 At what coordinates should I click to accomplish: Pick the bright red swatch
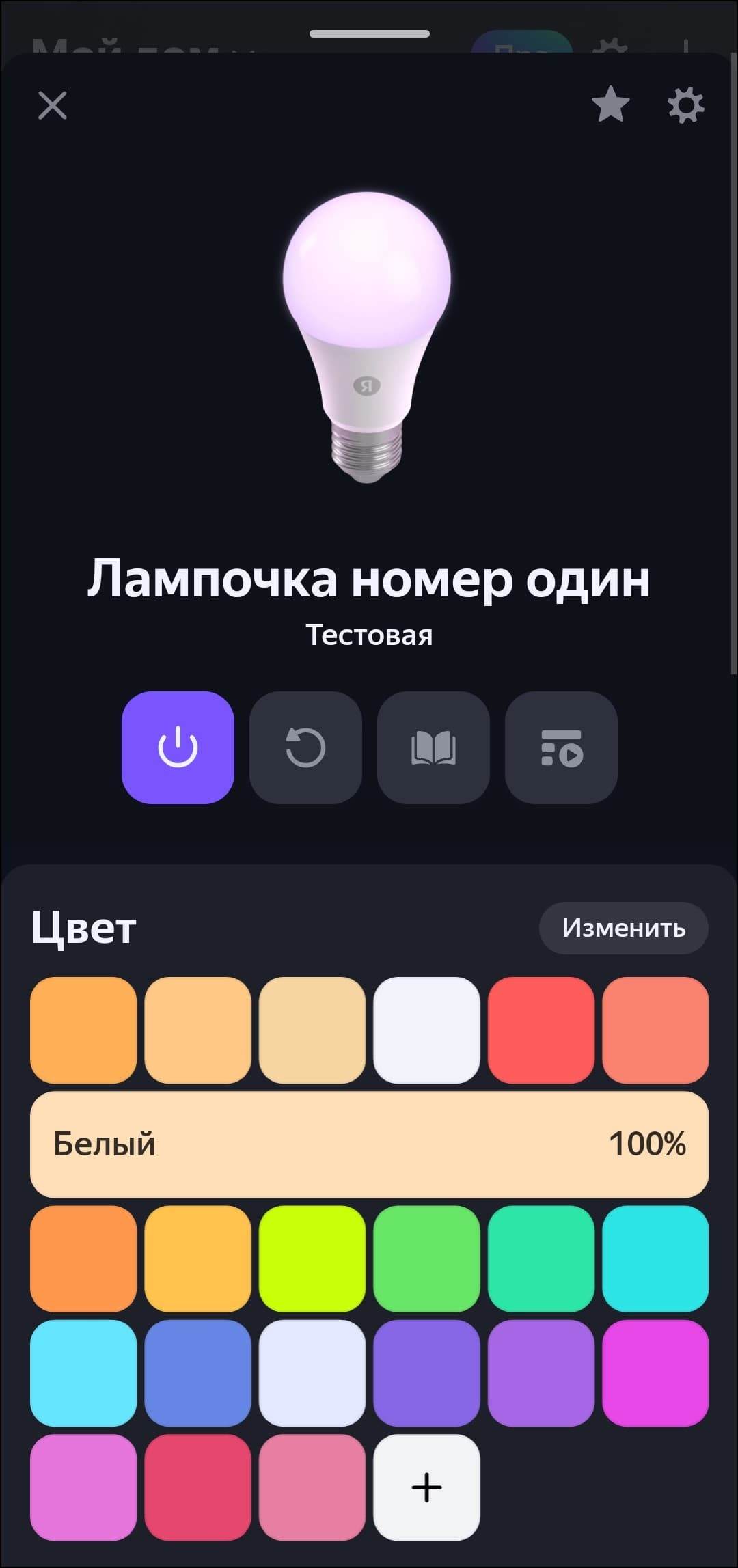click(x=541, y=1030)
